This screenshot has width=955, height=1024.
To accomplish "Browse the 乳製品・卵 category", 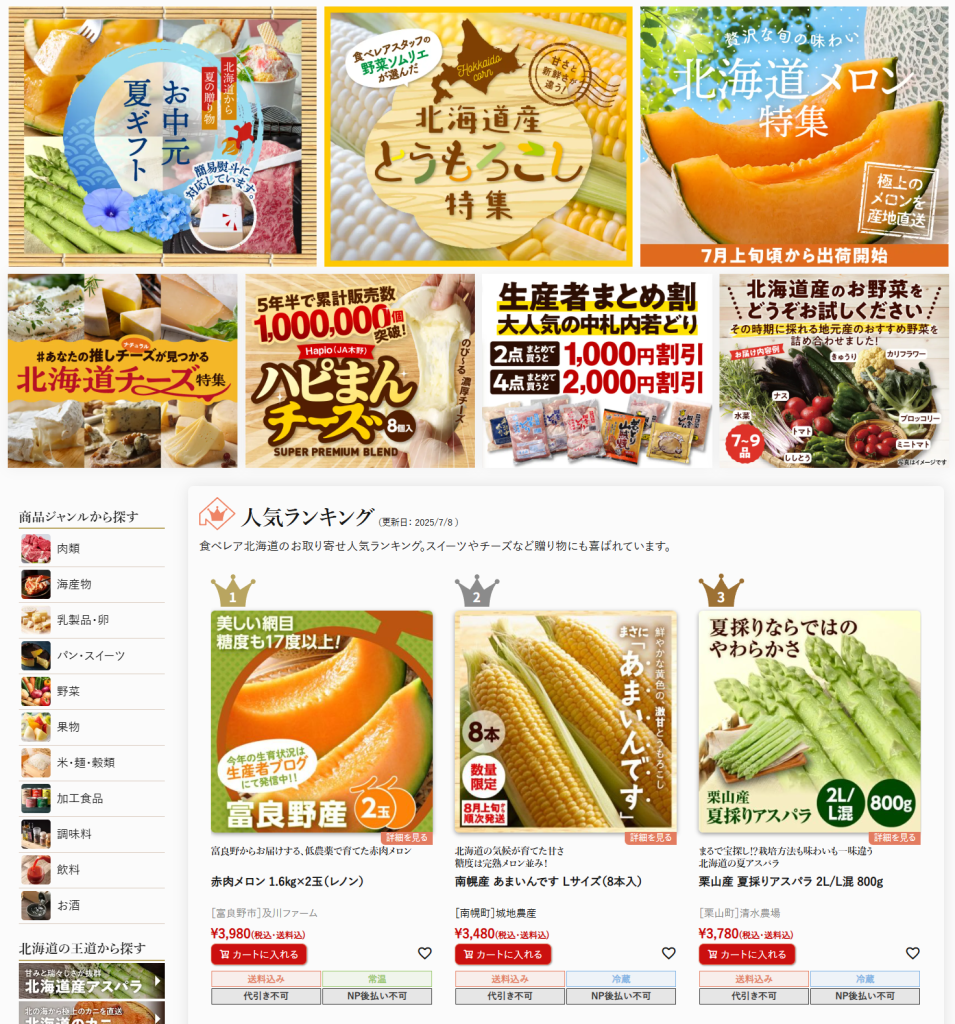I will 82,620.
